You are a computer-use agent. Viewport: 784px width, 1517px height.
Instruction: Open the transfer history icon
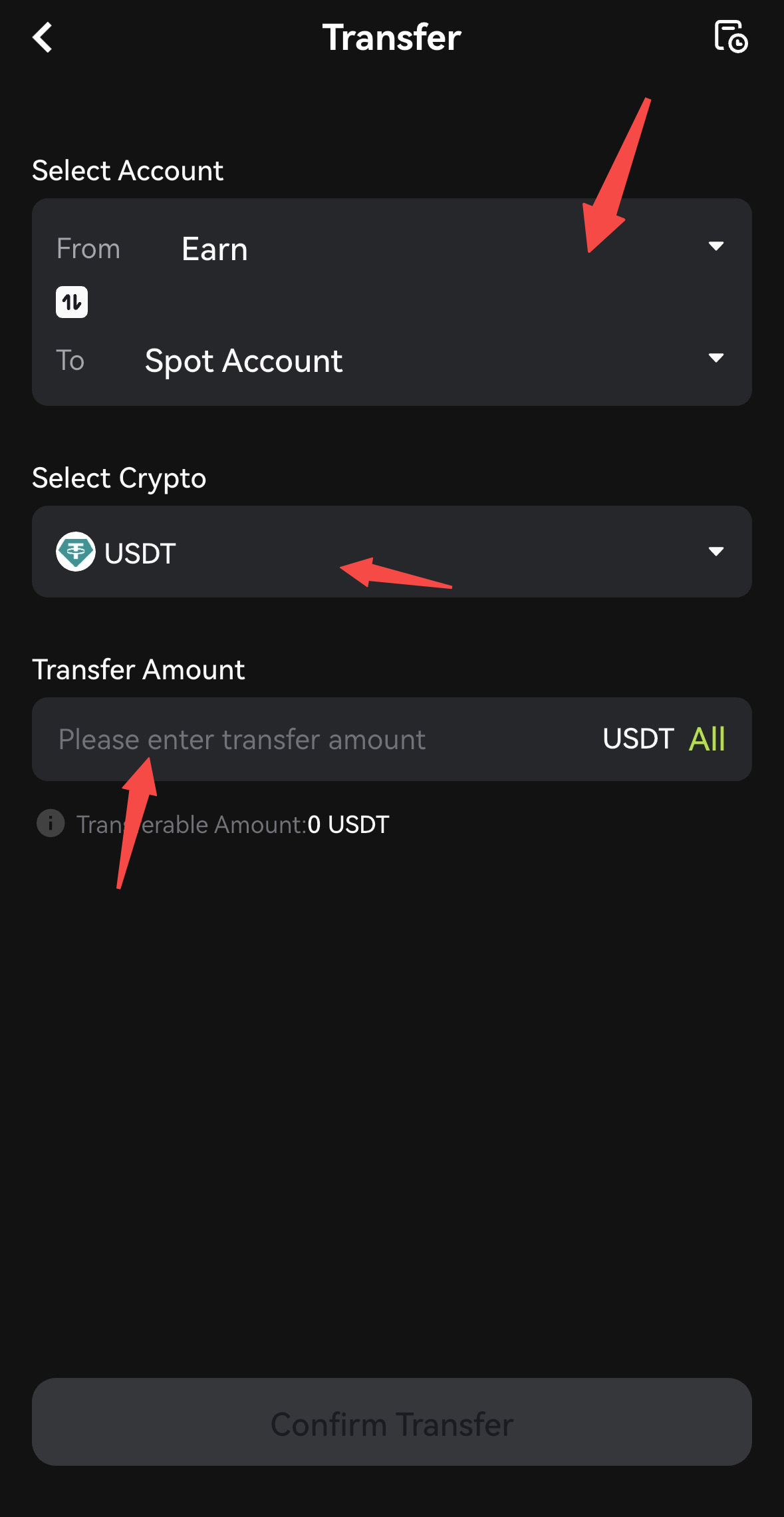tap(730, 37)
